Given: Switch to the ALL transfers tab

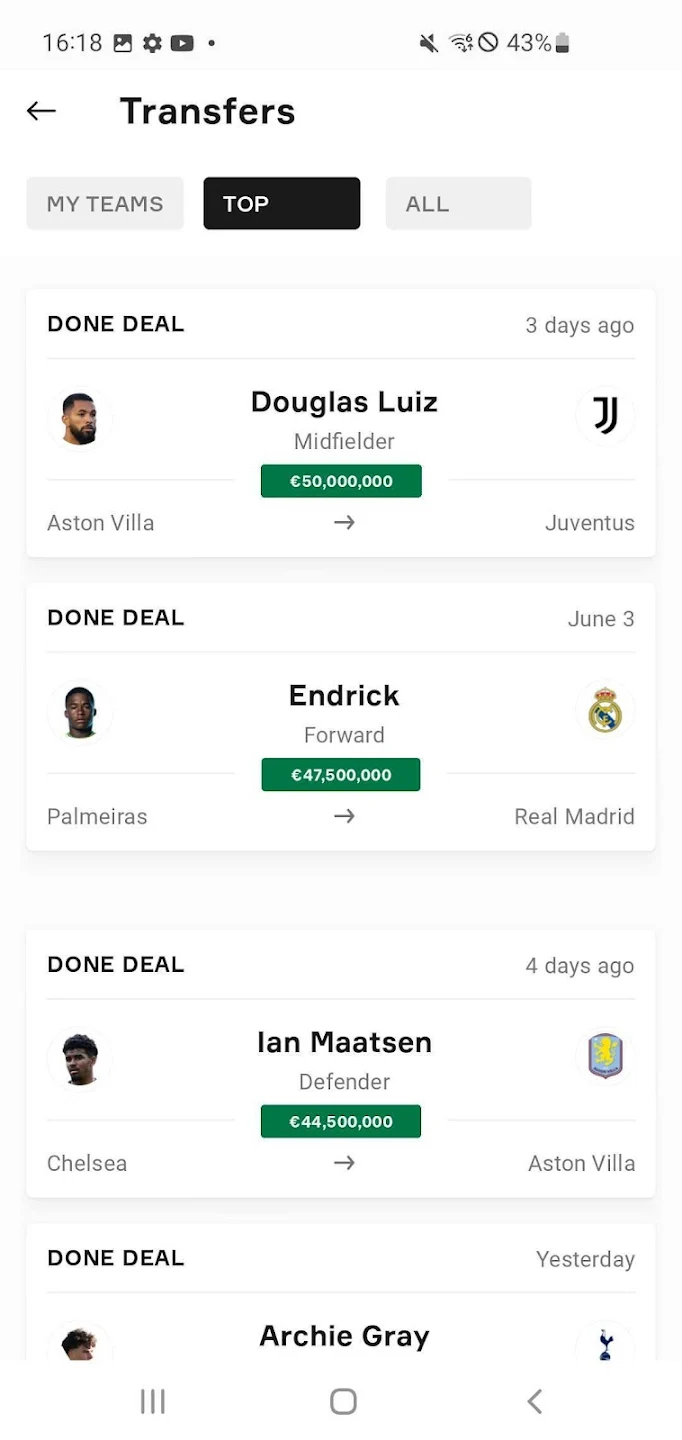Looking at the screenshot, I should 458,204.
